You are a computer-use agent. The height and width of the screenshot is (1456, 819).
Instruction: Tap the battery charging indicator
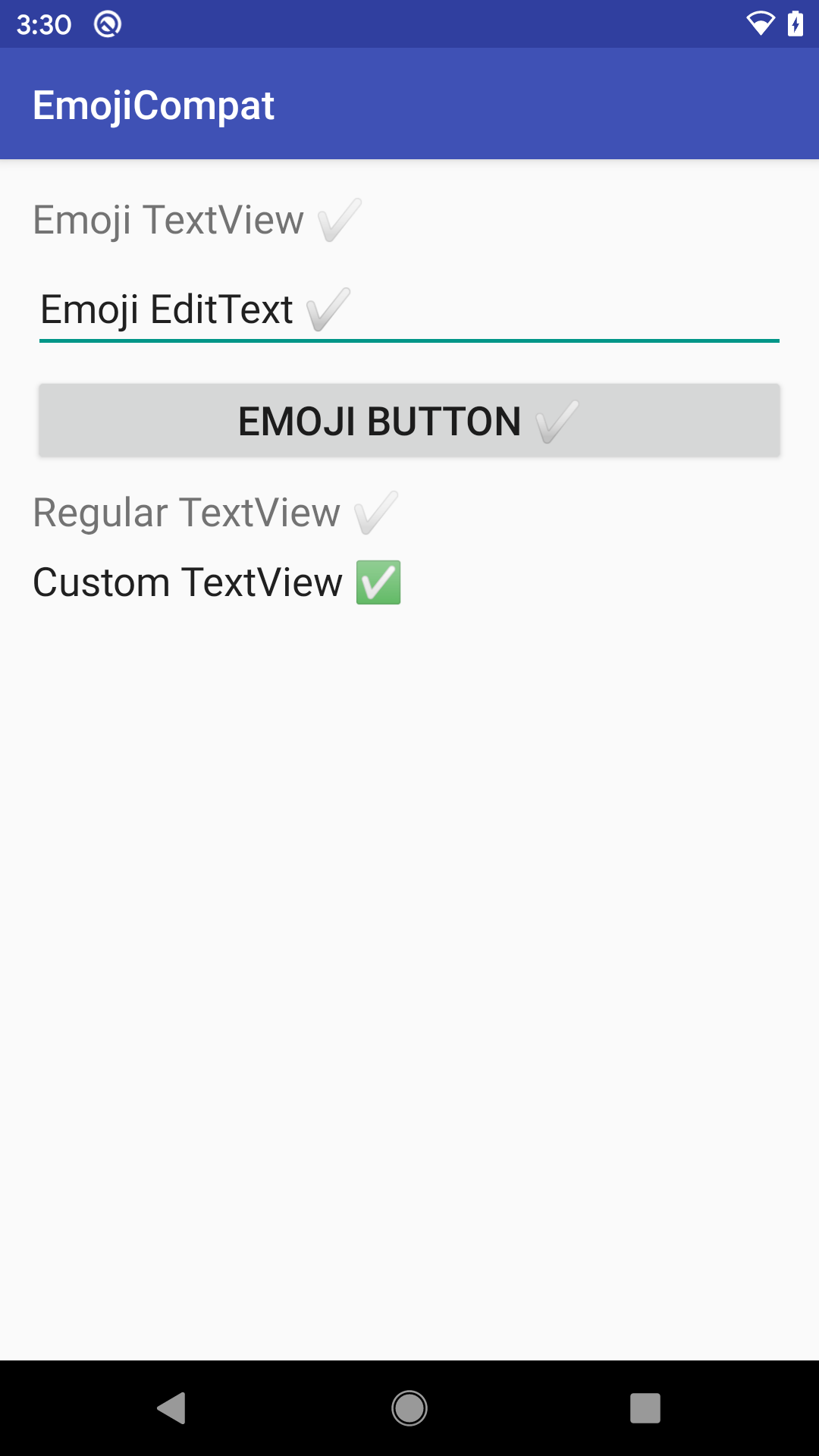pyautogui.click(x=794, y=24)
